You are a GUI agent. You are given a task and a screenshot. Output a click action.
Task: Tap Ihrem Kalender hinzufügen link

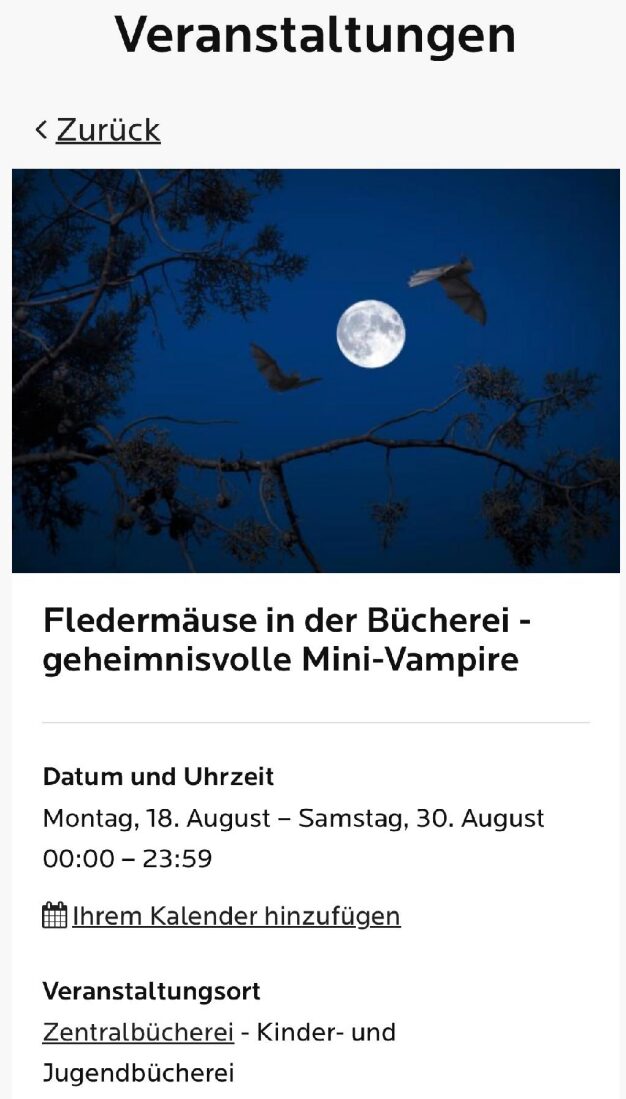[235, 915]
